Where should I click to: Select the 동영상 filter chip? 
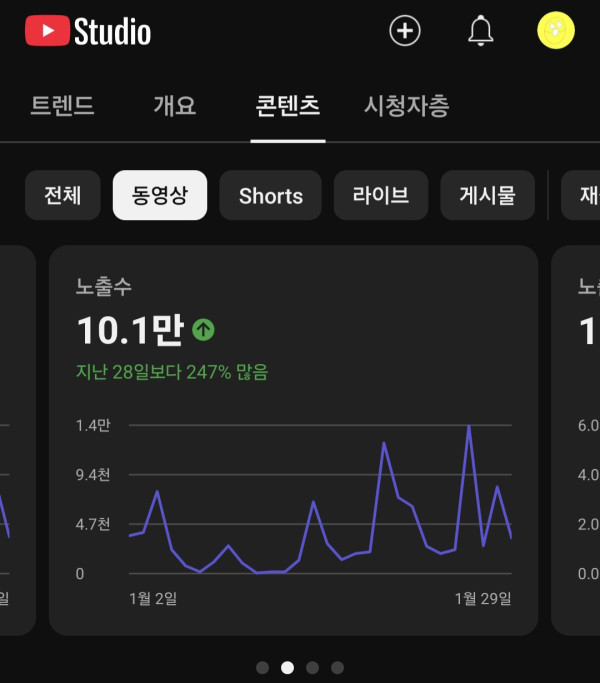[x=160, y=195]
